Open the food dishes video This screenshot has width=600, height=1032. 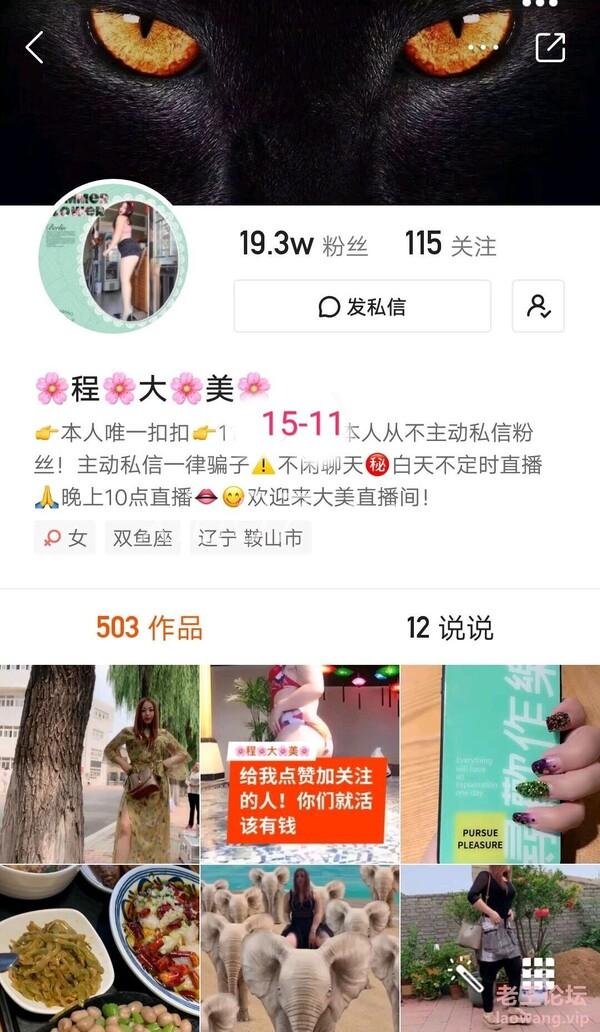pos(99,948)
